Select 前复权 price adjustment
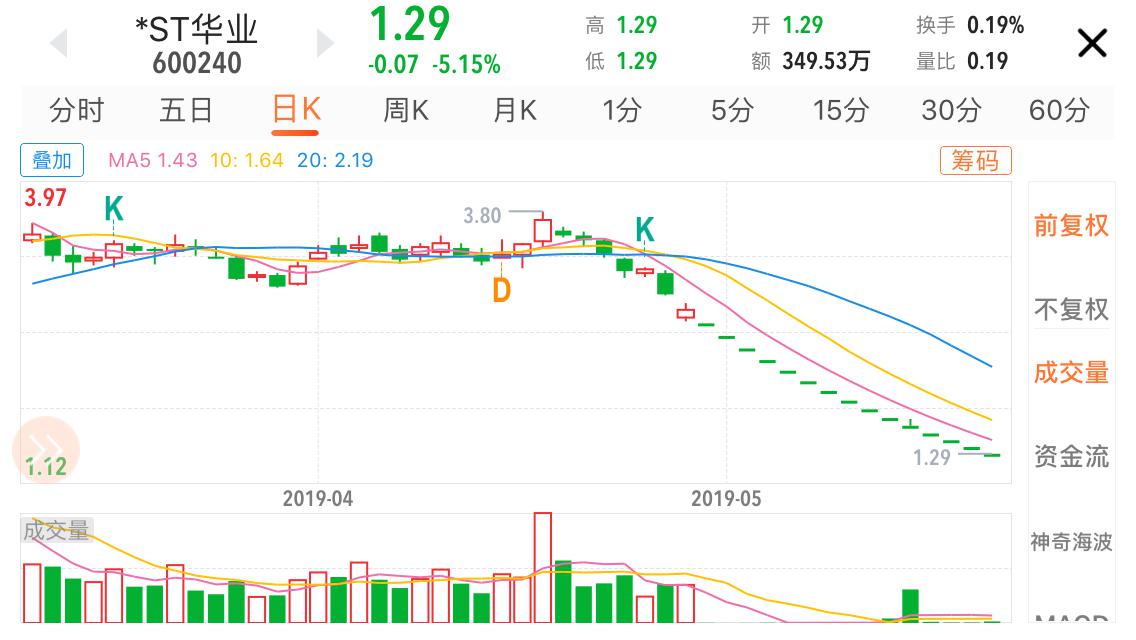Screen dimensions: 1136x640 pos(1071,225)
